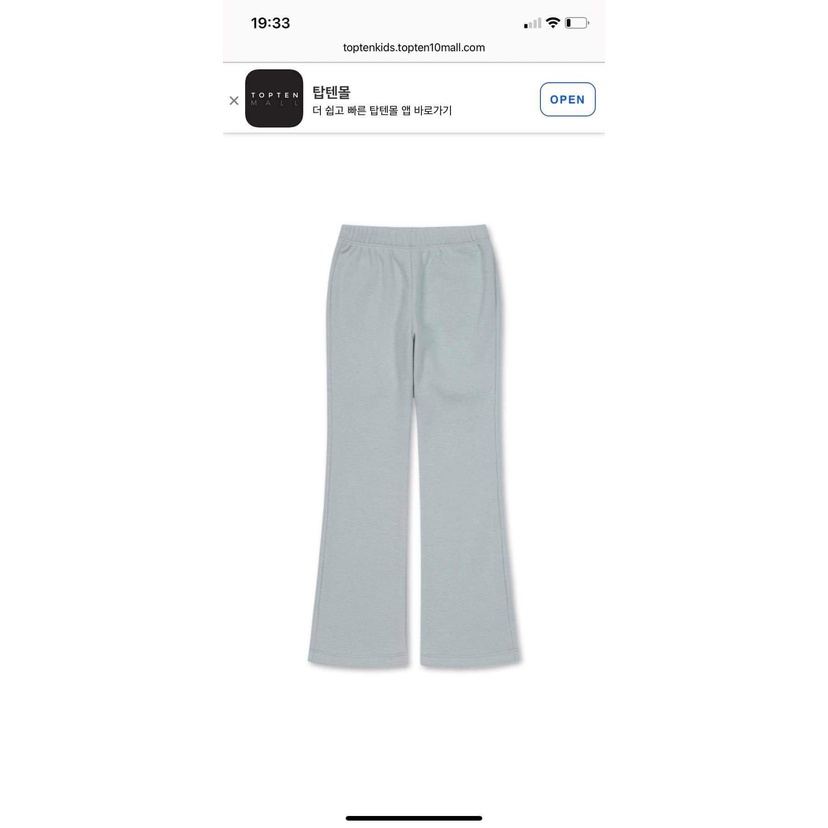828x828 pixels.
Task: Dismiss the Topten Mall app banner
Action: coord(234,100)
